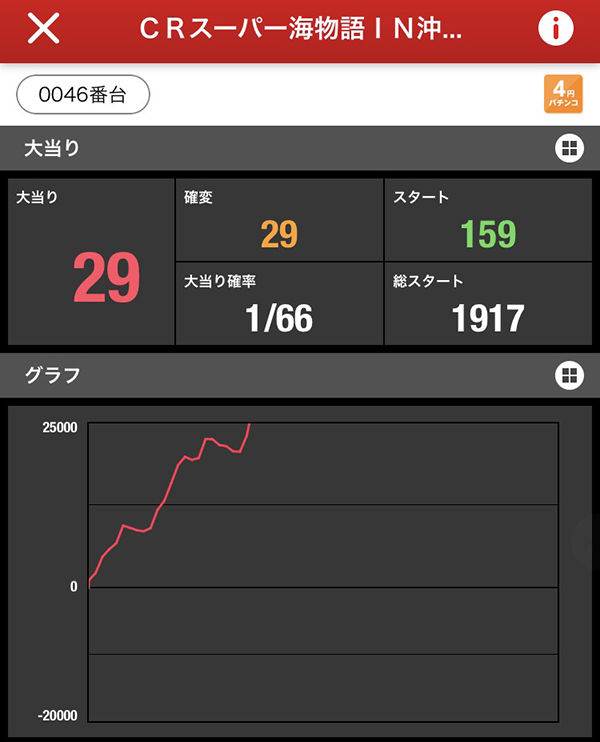This screenshot has height=742, width=600.
Task: Open grid view icon in グラフ section
Action: pyautogui.click(x=568, y=375)
